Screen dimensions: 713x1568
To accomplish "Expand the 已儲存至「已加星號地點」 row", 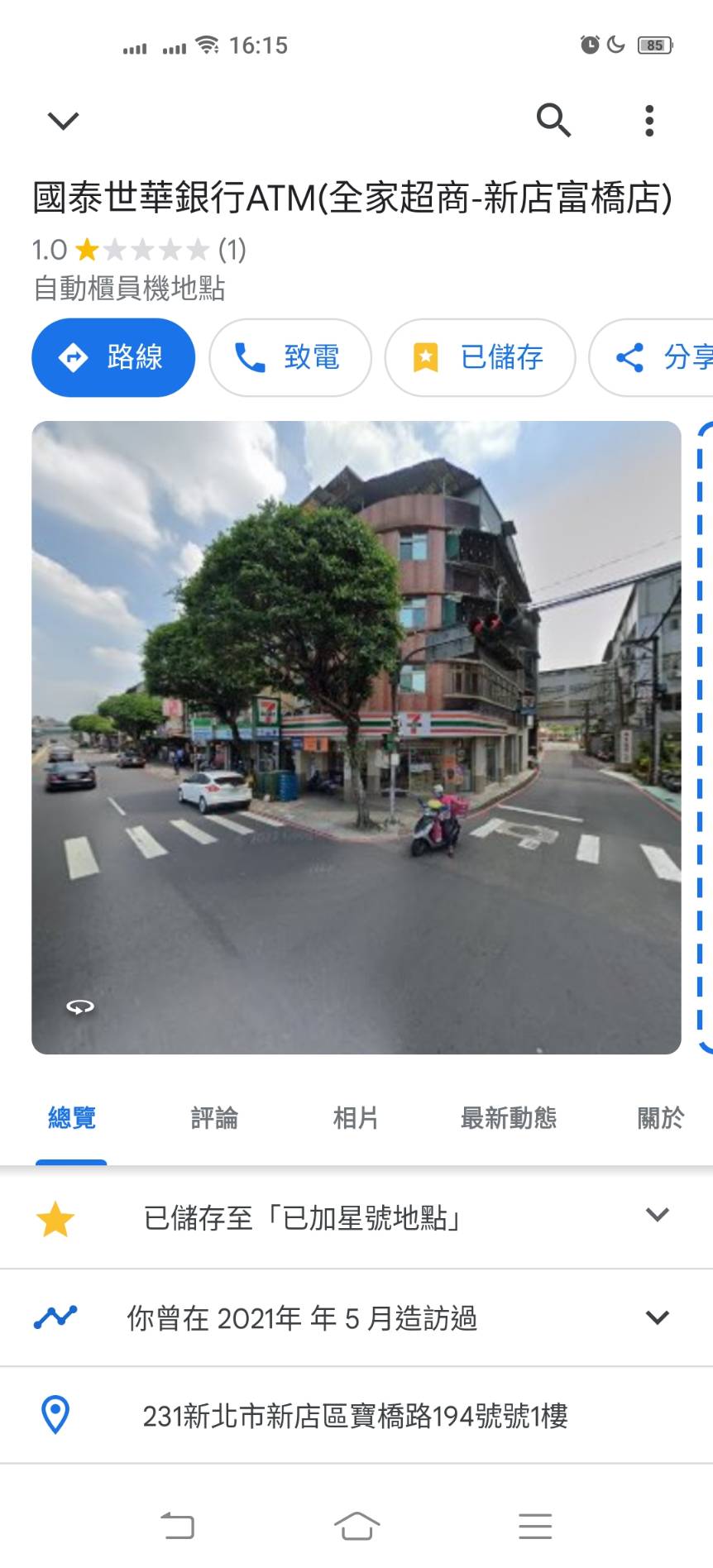I will (356, 1217).
